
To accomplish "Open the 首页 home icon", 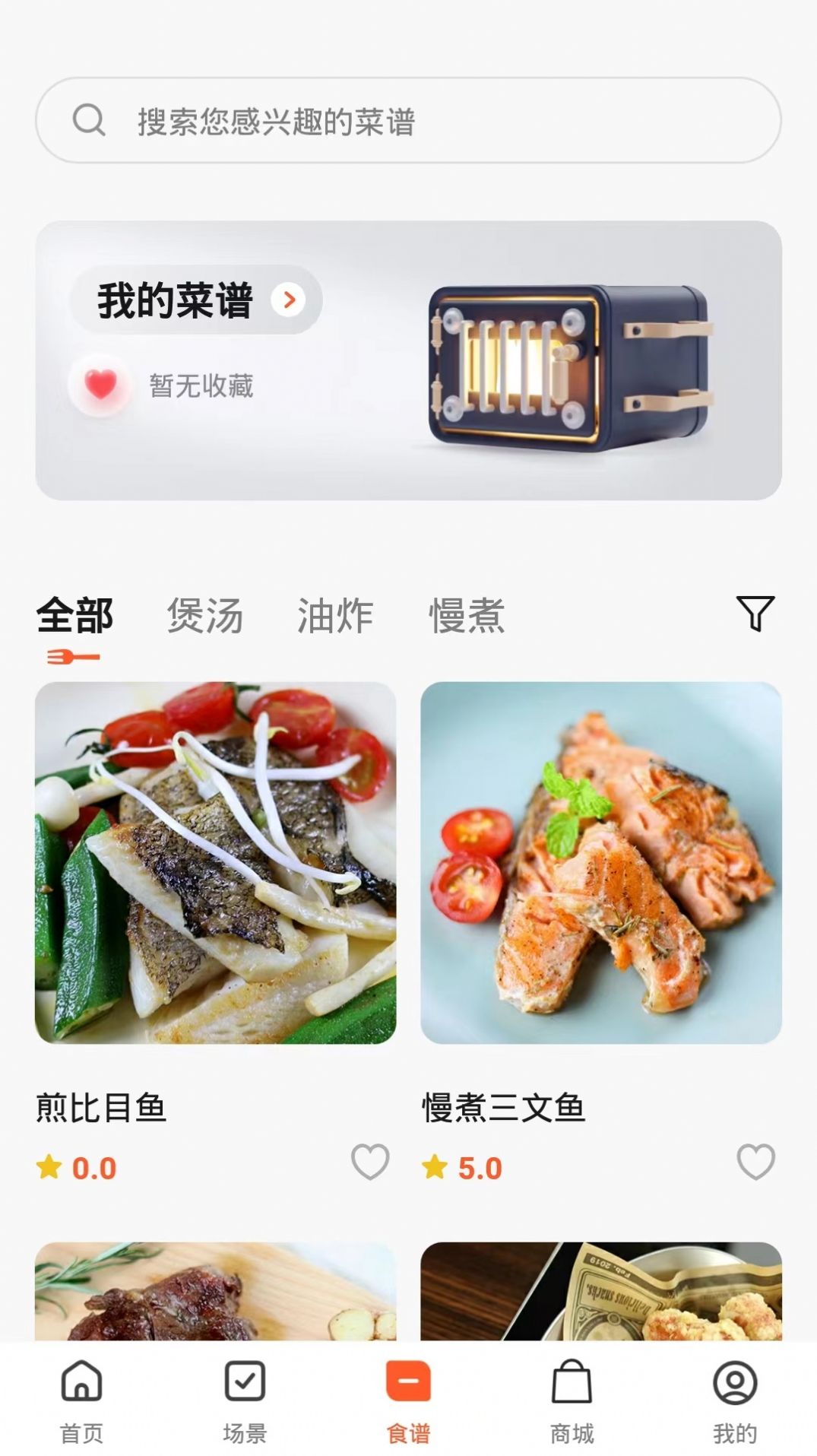I will tap(81, 1388).
